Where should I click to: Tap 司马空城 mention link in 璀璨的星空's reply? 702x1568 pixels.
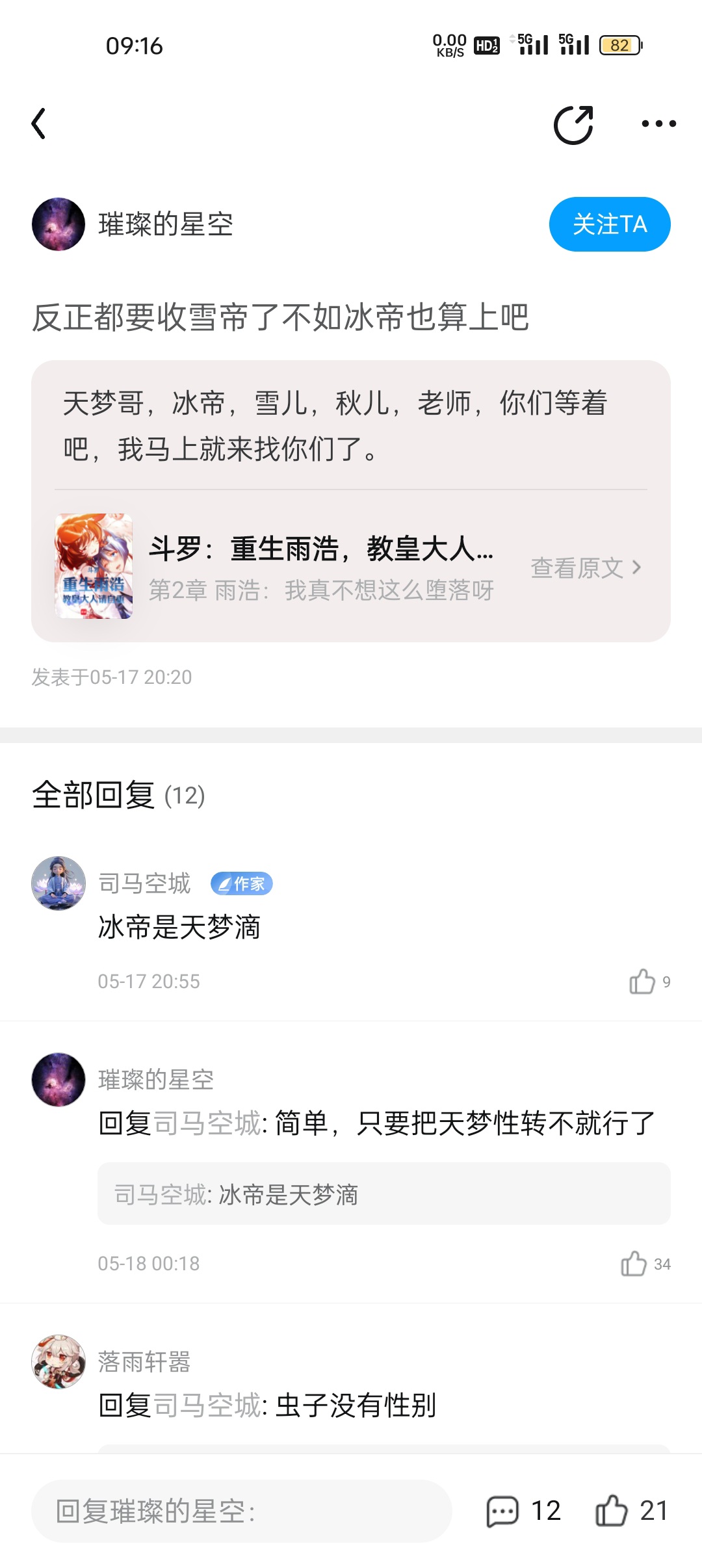tap(208, 1123)
